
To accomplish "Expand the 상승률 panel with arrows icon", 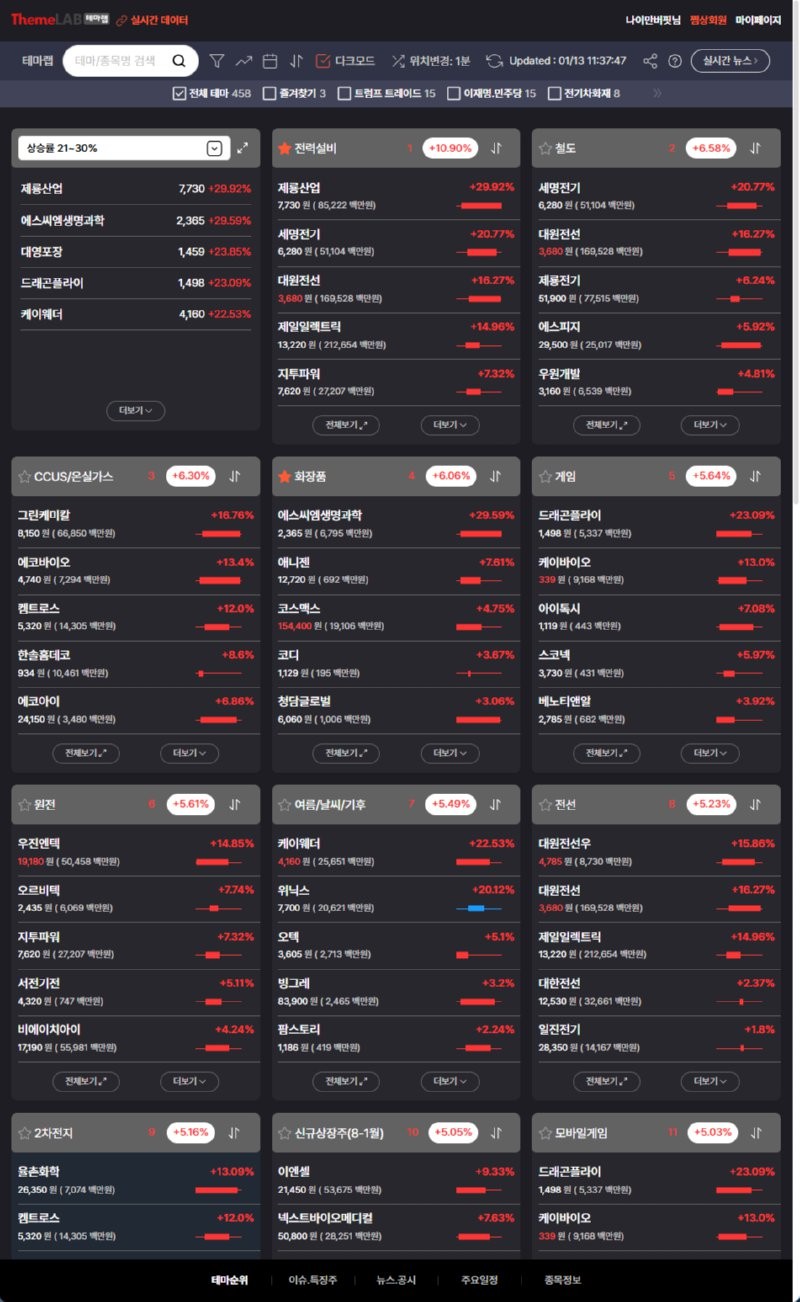I will click(243, 148).
